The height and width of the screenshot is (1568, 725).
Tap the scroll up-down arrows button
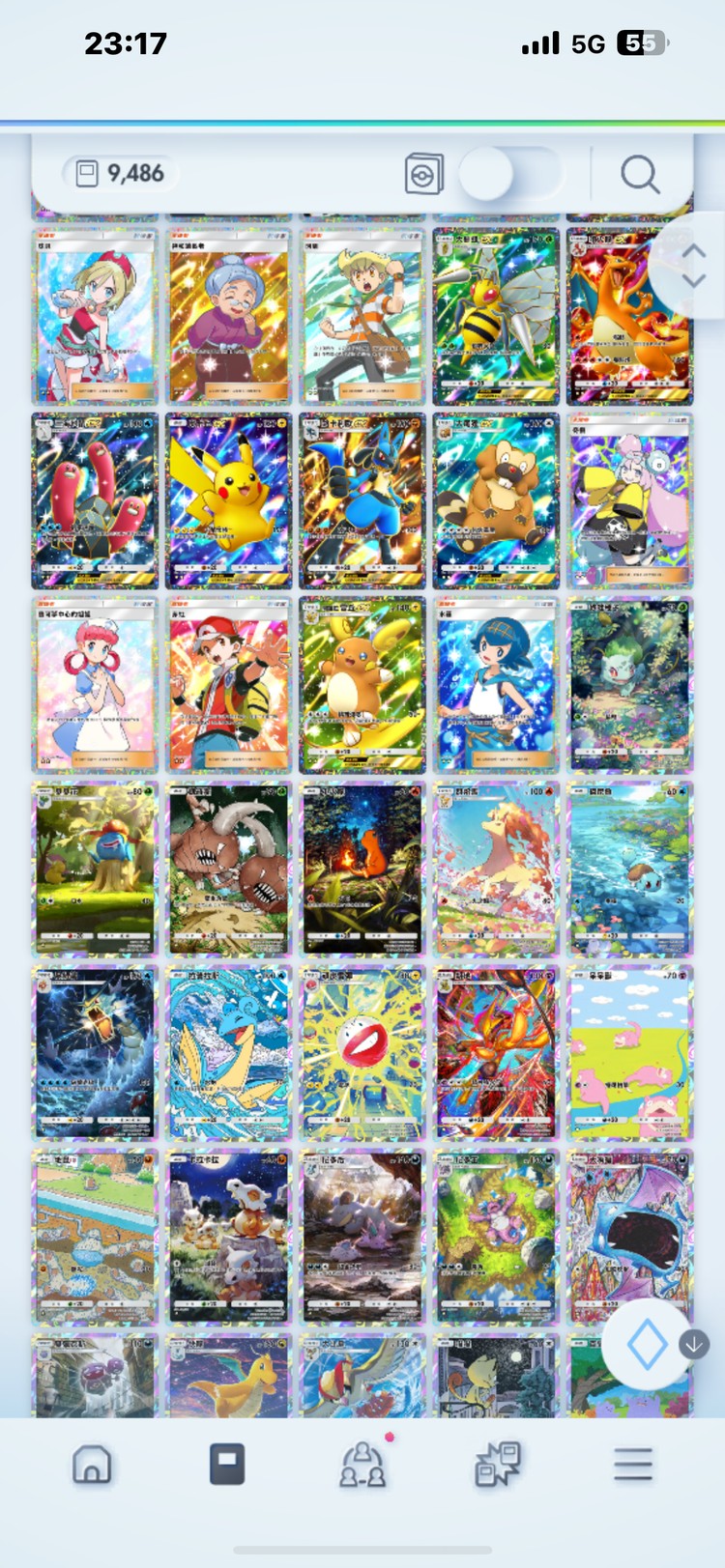click(693, 265)
